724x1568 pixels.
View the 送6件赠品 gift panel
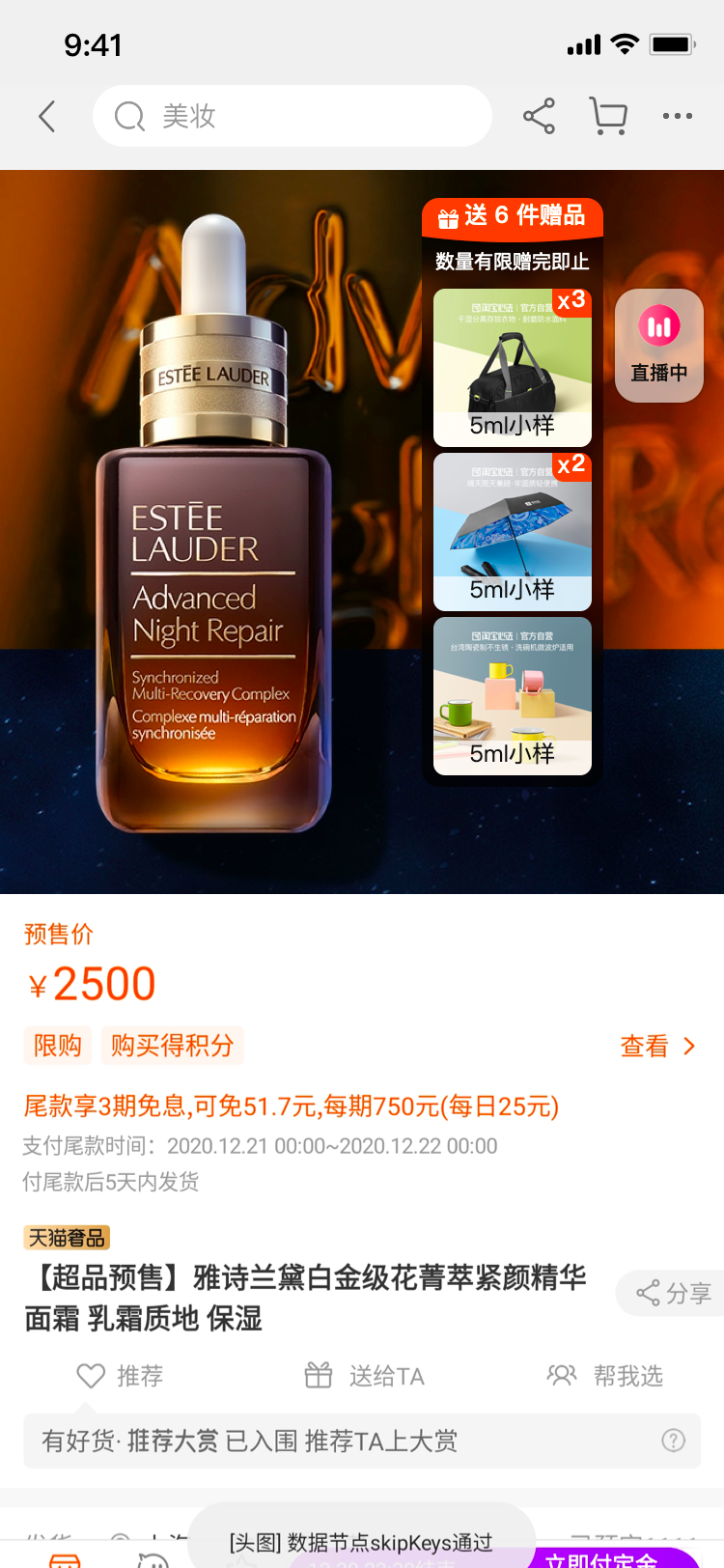click(512, 216)
